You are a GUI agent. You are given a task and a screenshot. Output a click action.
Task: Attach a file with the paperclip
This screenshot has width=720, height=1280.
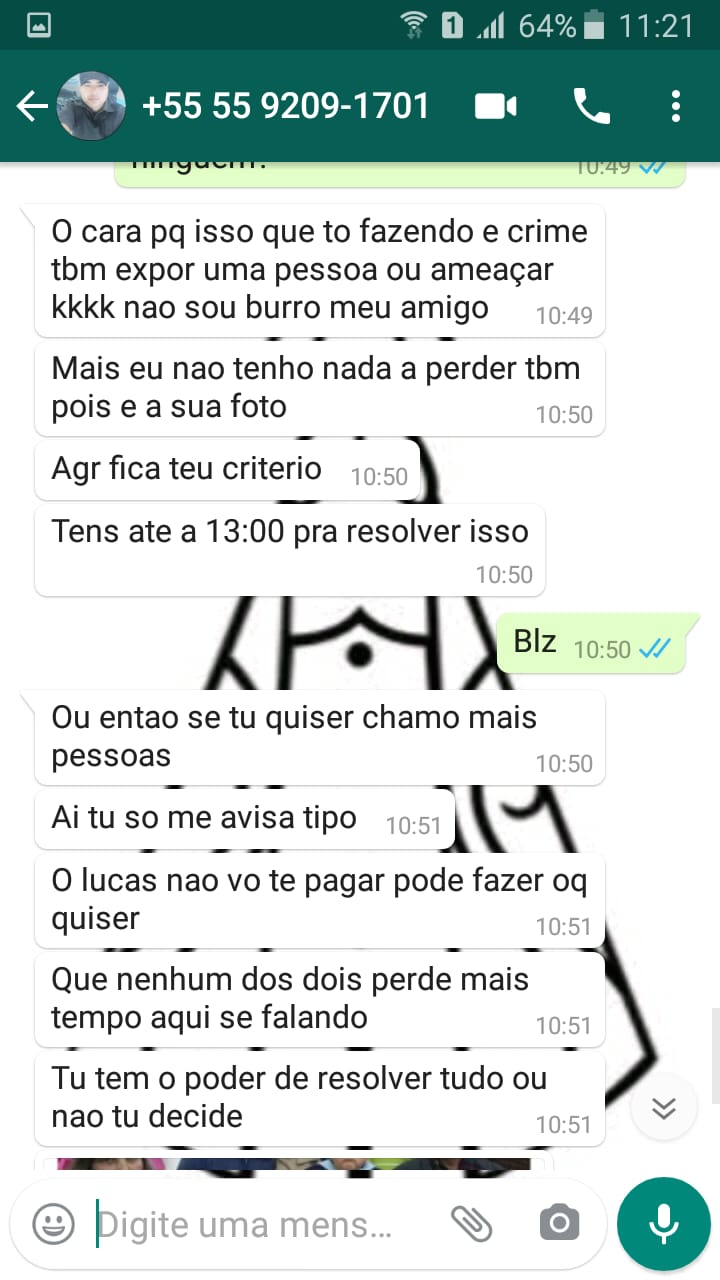471,1223
